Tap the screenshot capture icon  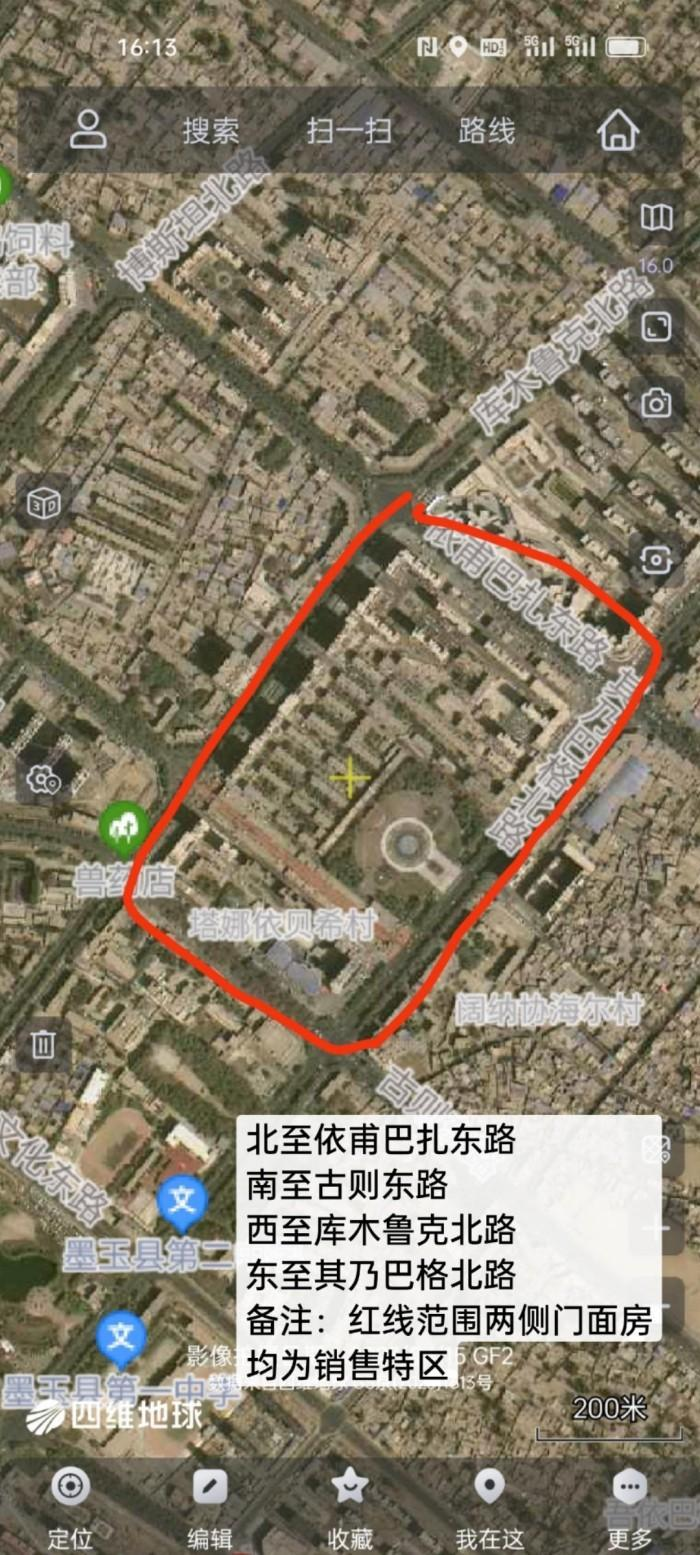coord(655,559)
